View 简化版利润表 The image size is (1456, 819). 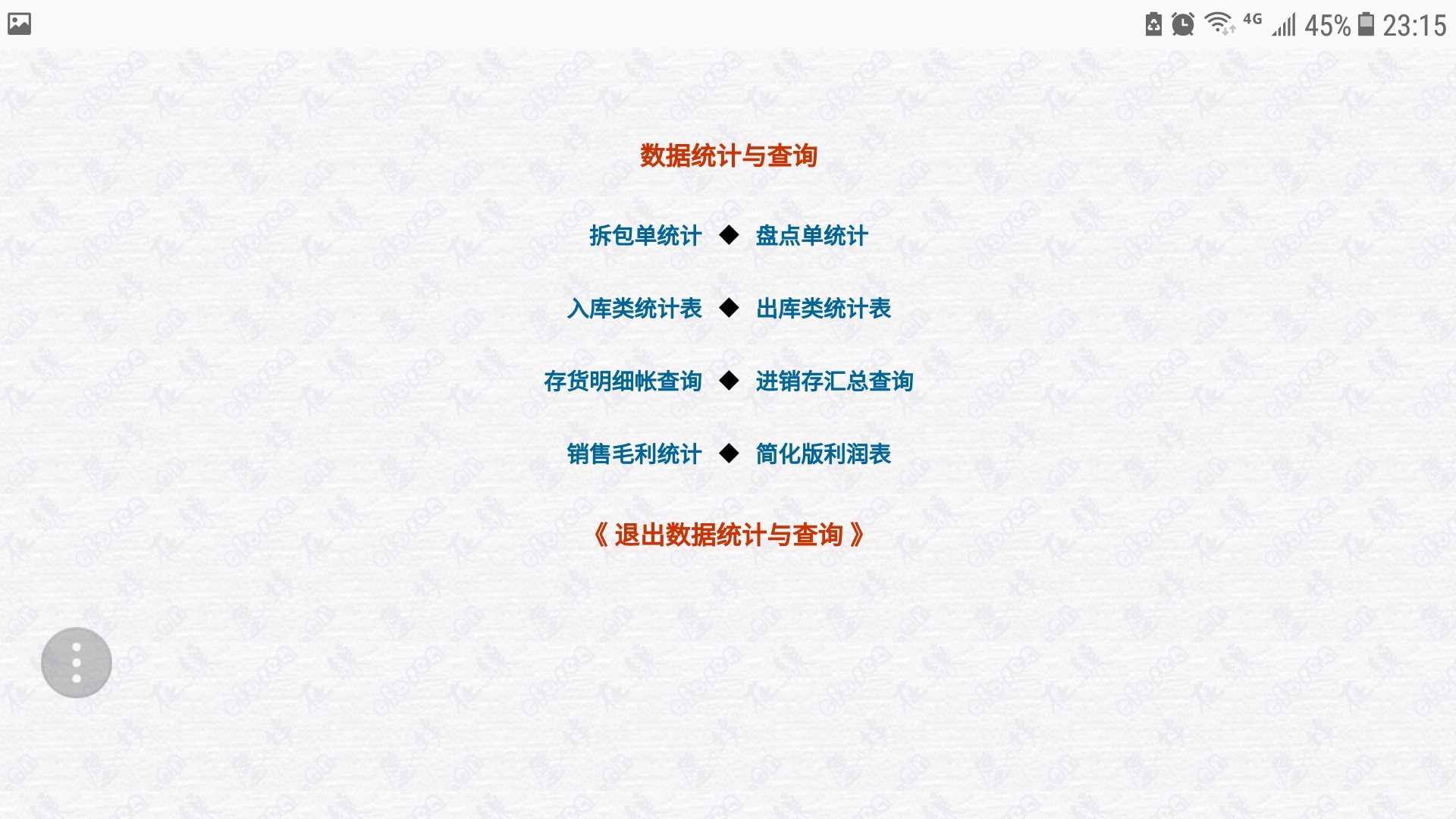pos(823,454)
